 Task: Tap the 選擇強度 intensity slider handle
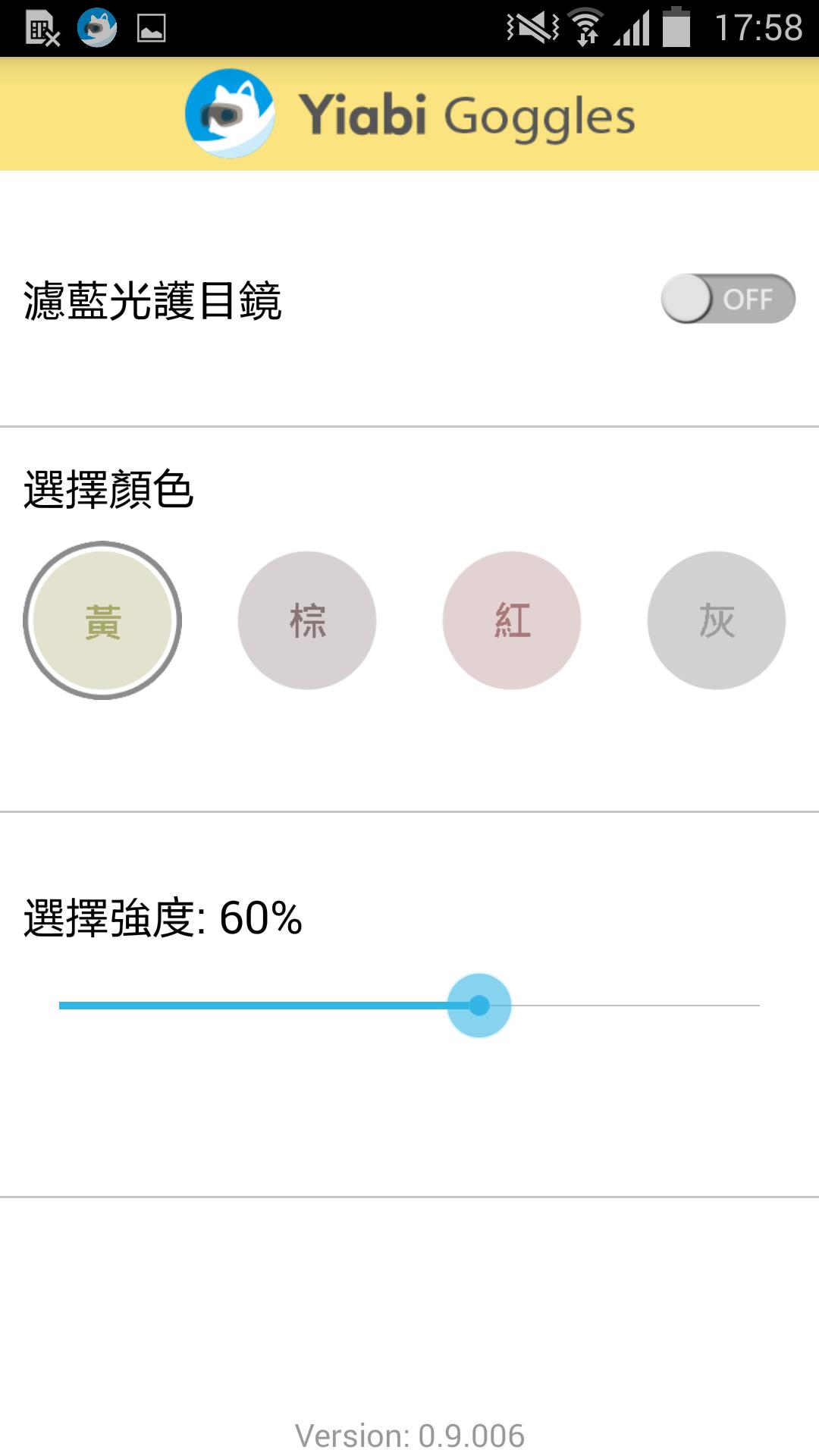[479, 1006]
